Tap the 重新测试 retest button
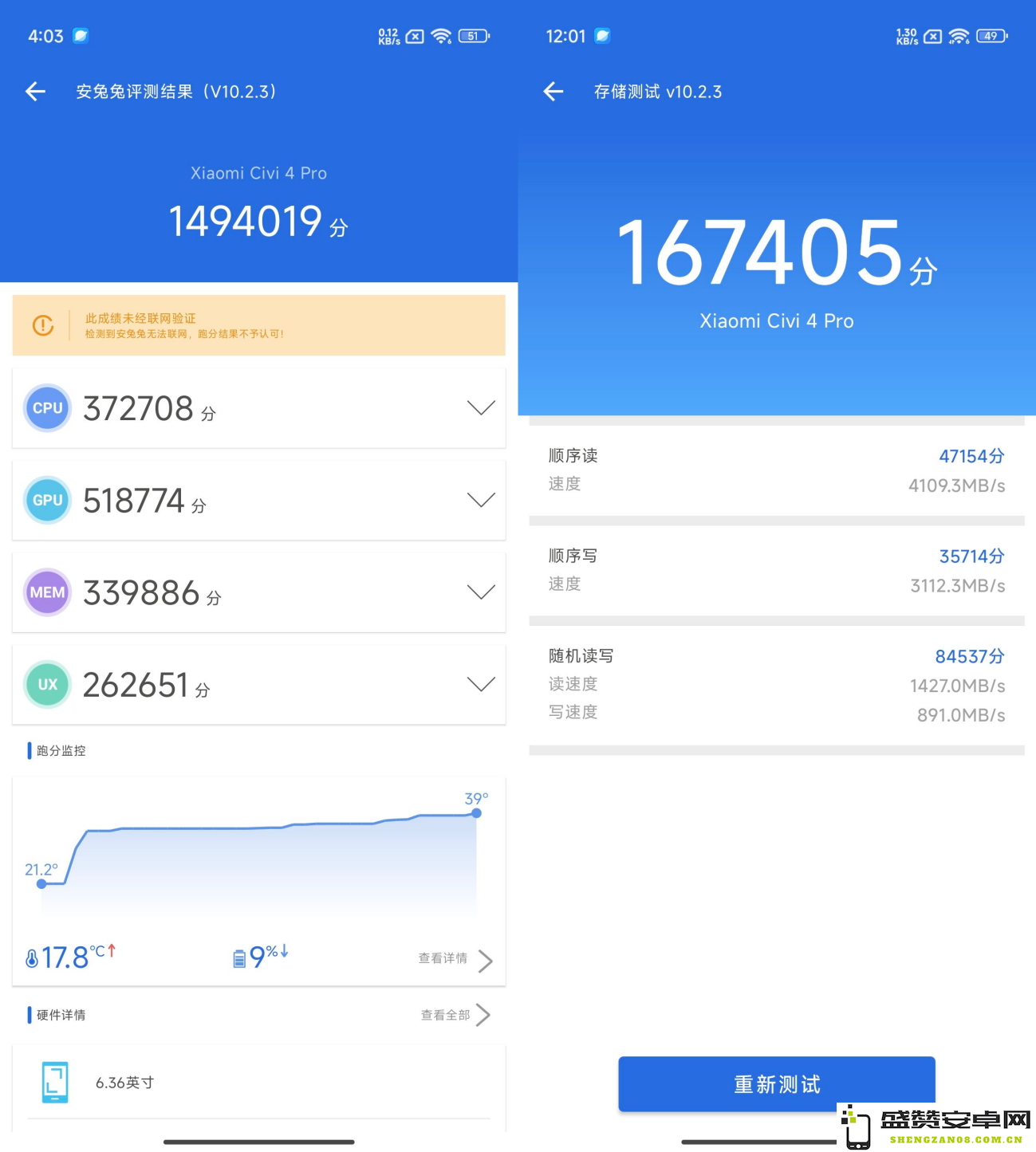1036x1152 pixels. pyautogui.click(x=776, y=1083)
